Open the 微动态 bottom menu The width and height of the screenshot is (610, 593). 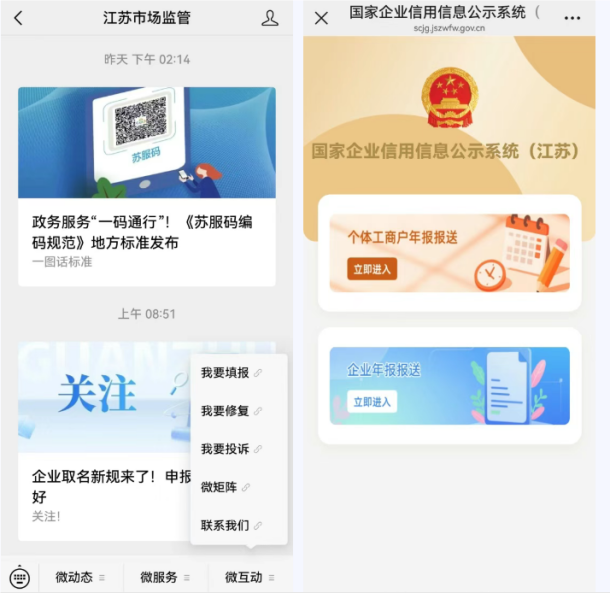click(x=80, y=577)
